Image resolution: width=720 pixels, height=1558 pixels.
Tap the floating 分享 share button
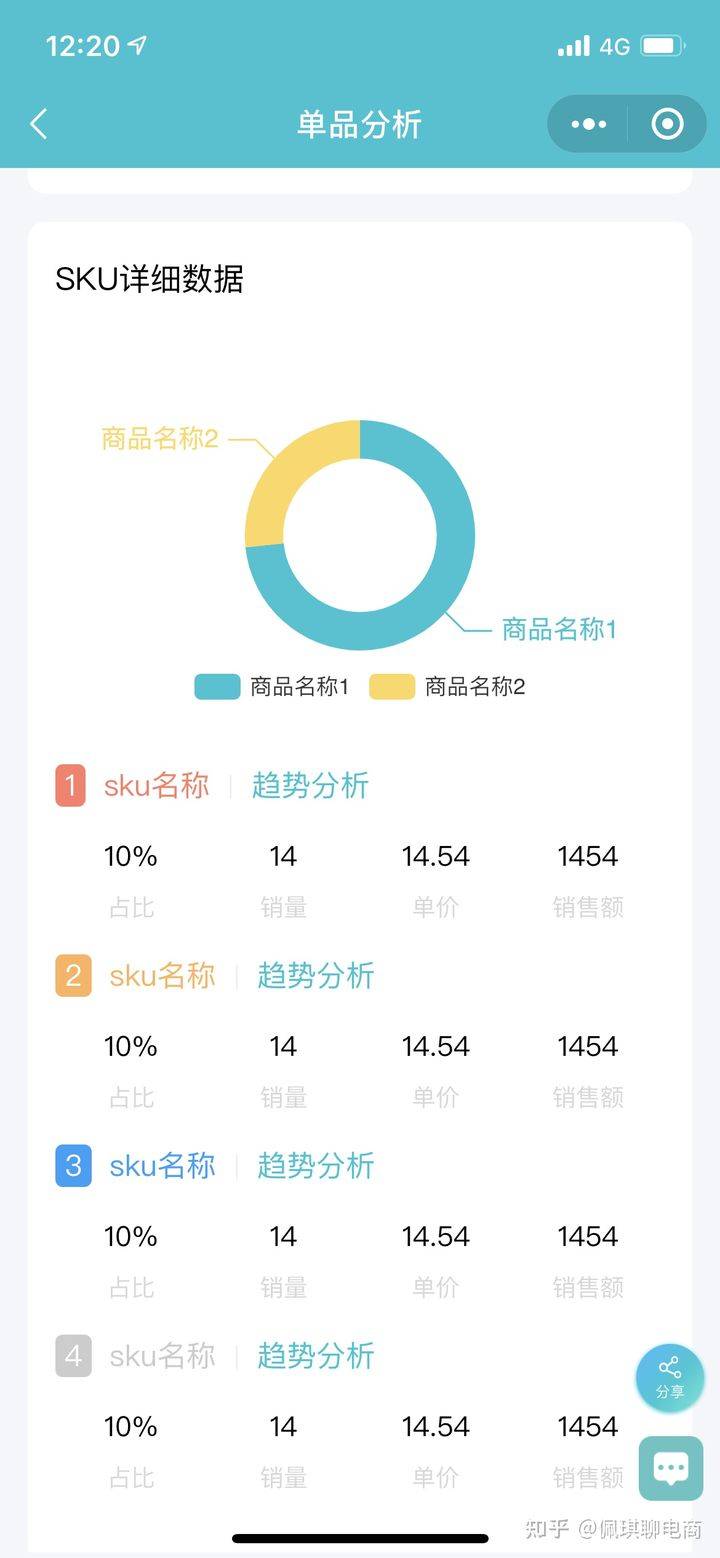670,1378
